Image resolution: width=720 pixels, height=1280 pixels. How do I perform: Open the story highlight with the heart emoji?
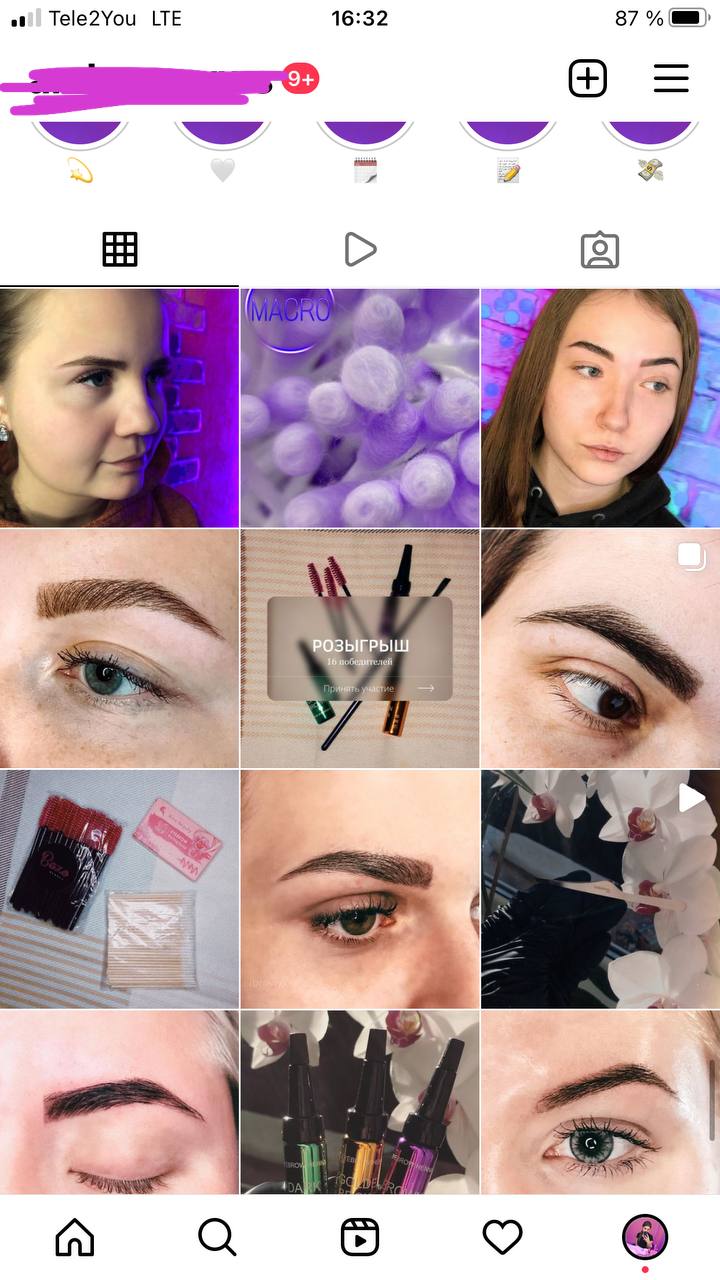tap(222, 150)
